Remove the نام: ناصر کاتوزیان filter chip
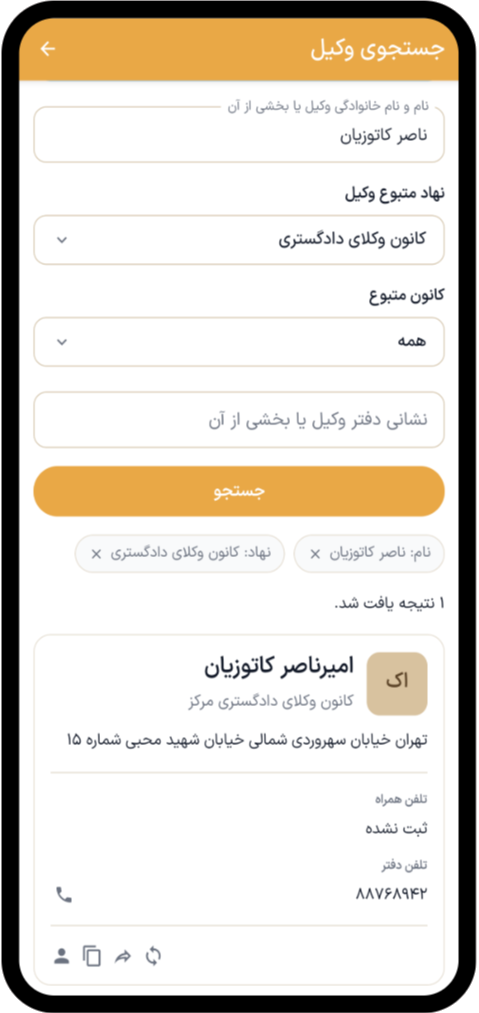 coord(315,554)
